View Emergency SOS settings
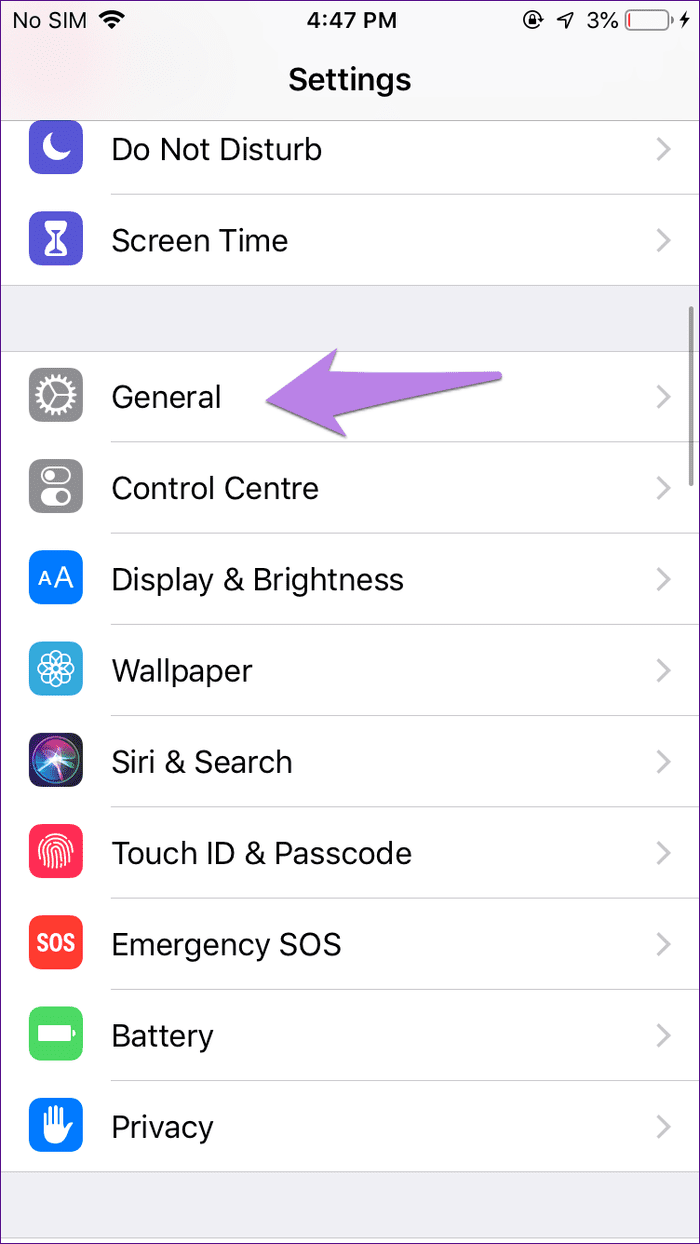700x1244 pixels. 350,943
